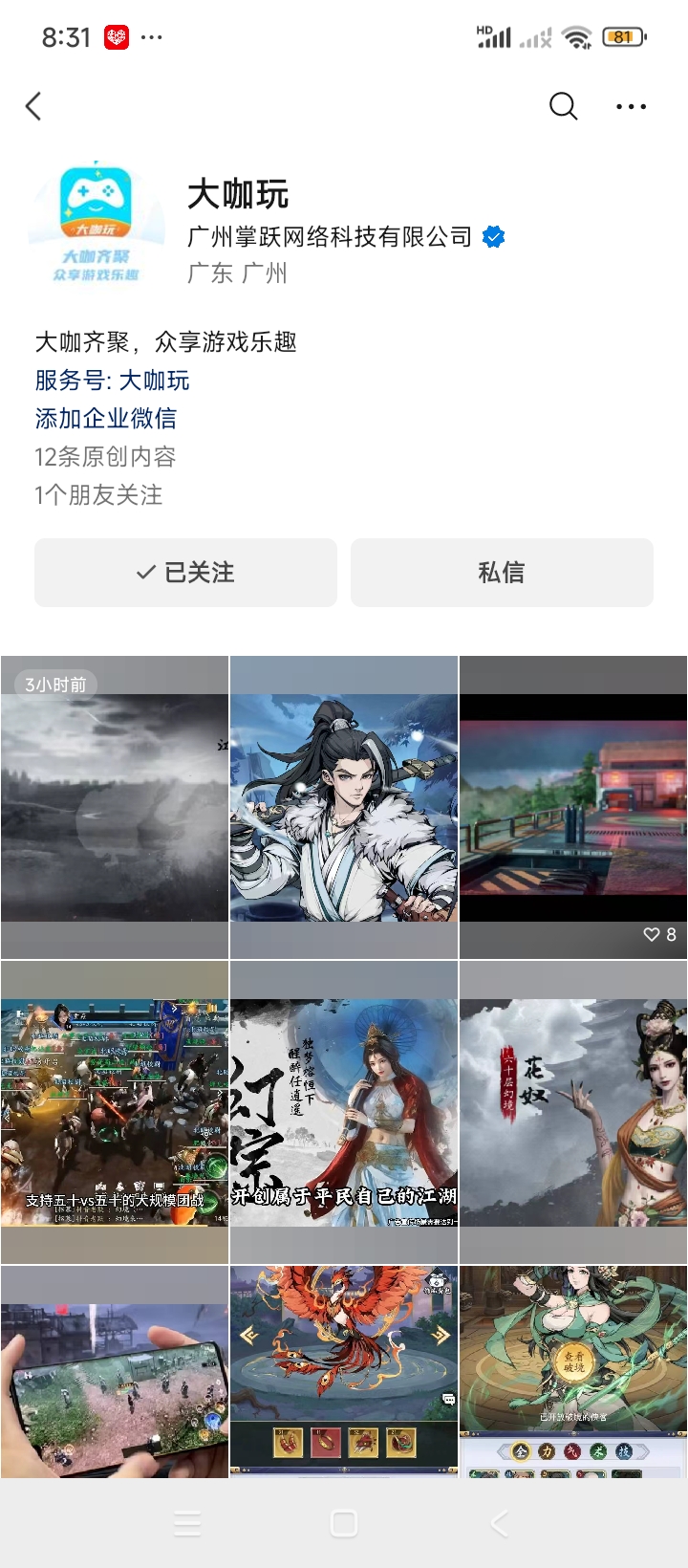
Task: Open the 开创属于平民自己的江湖 video
Action: point(344,1112)
